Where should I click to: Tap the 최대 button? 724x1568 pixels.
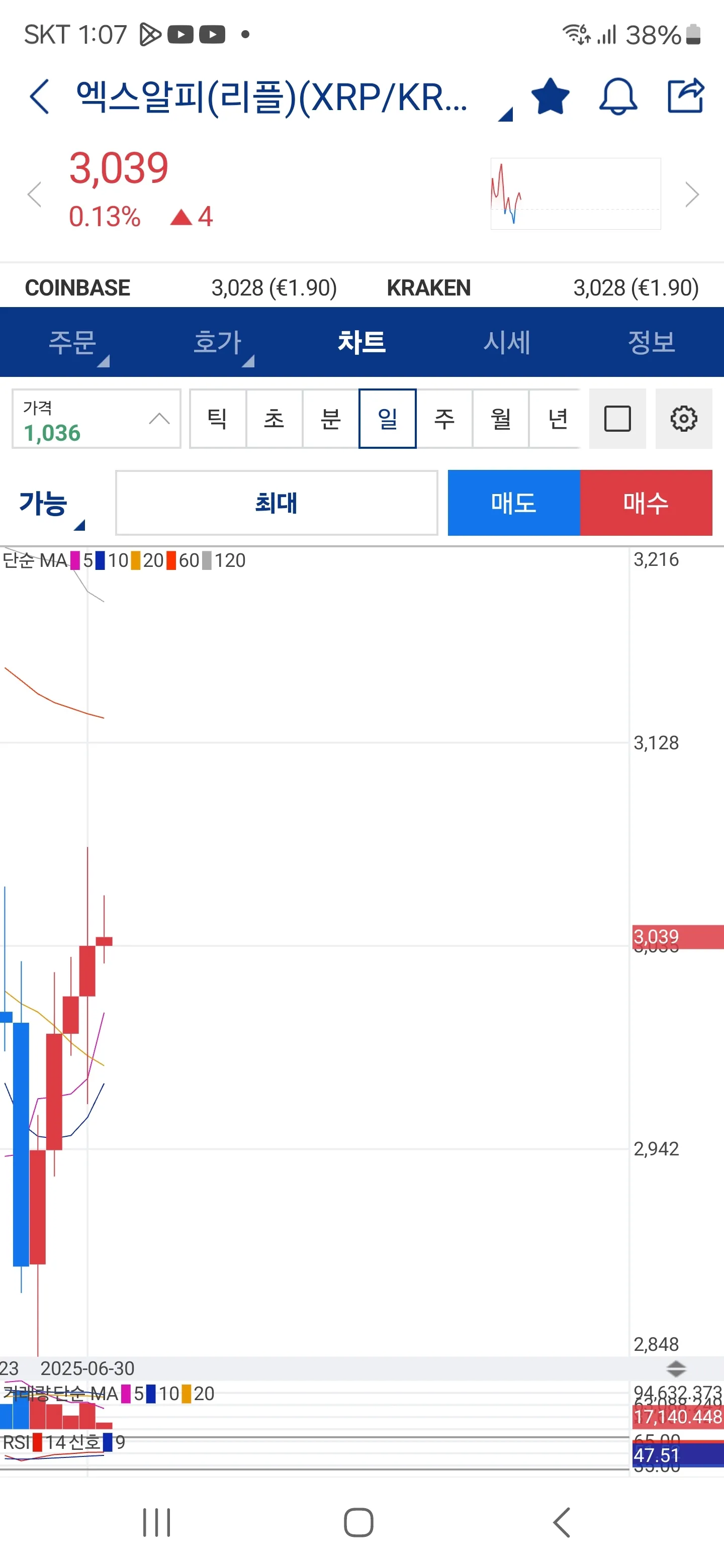[277, 503]
